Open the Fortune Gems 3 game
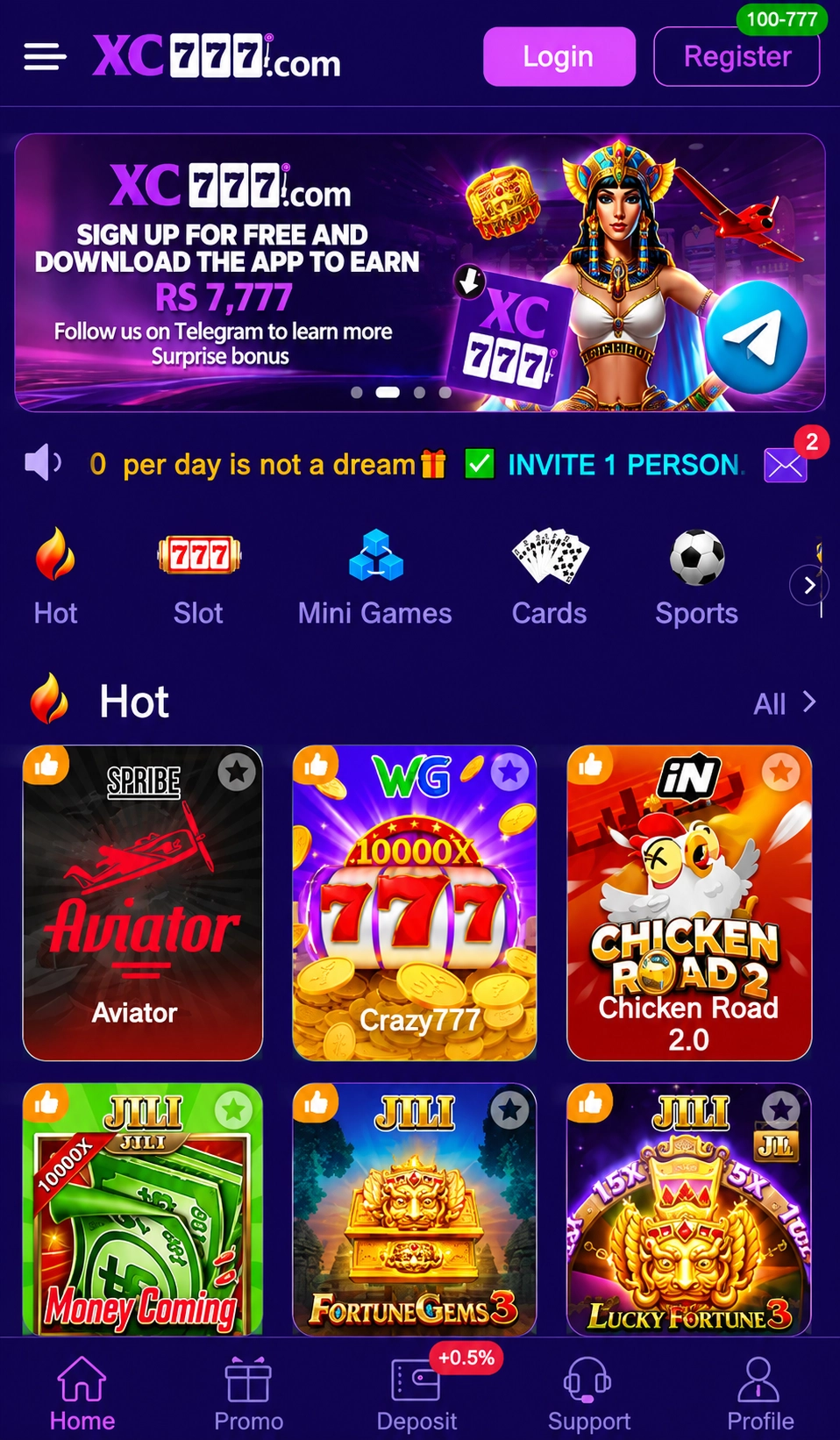The width and height of the screenshot is (840, 1440). 414,1209
